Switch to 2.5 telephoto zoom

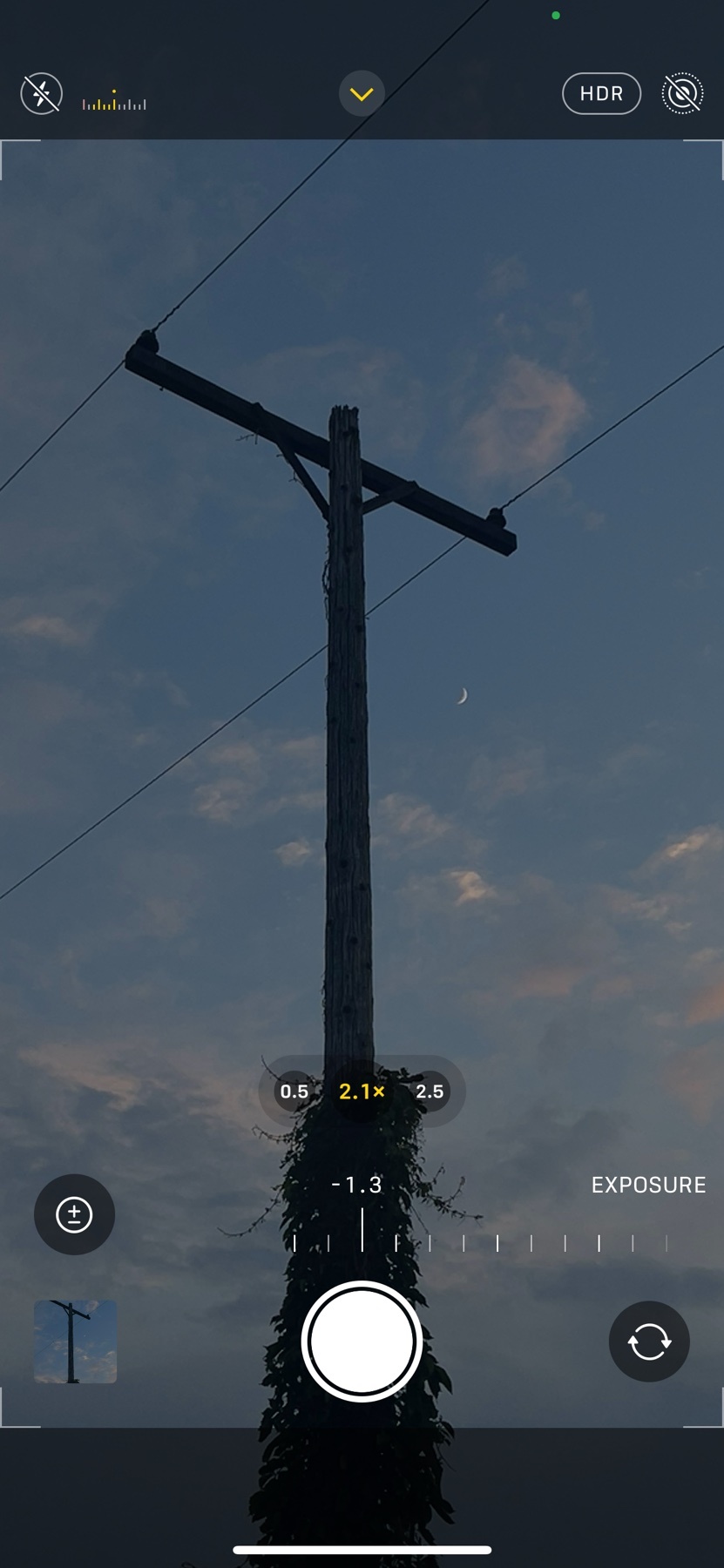[x=430, y=1092]
